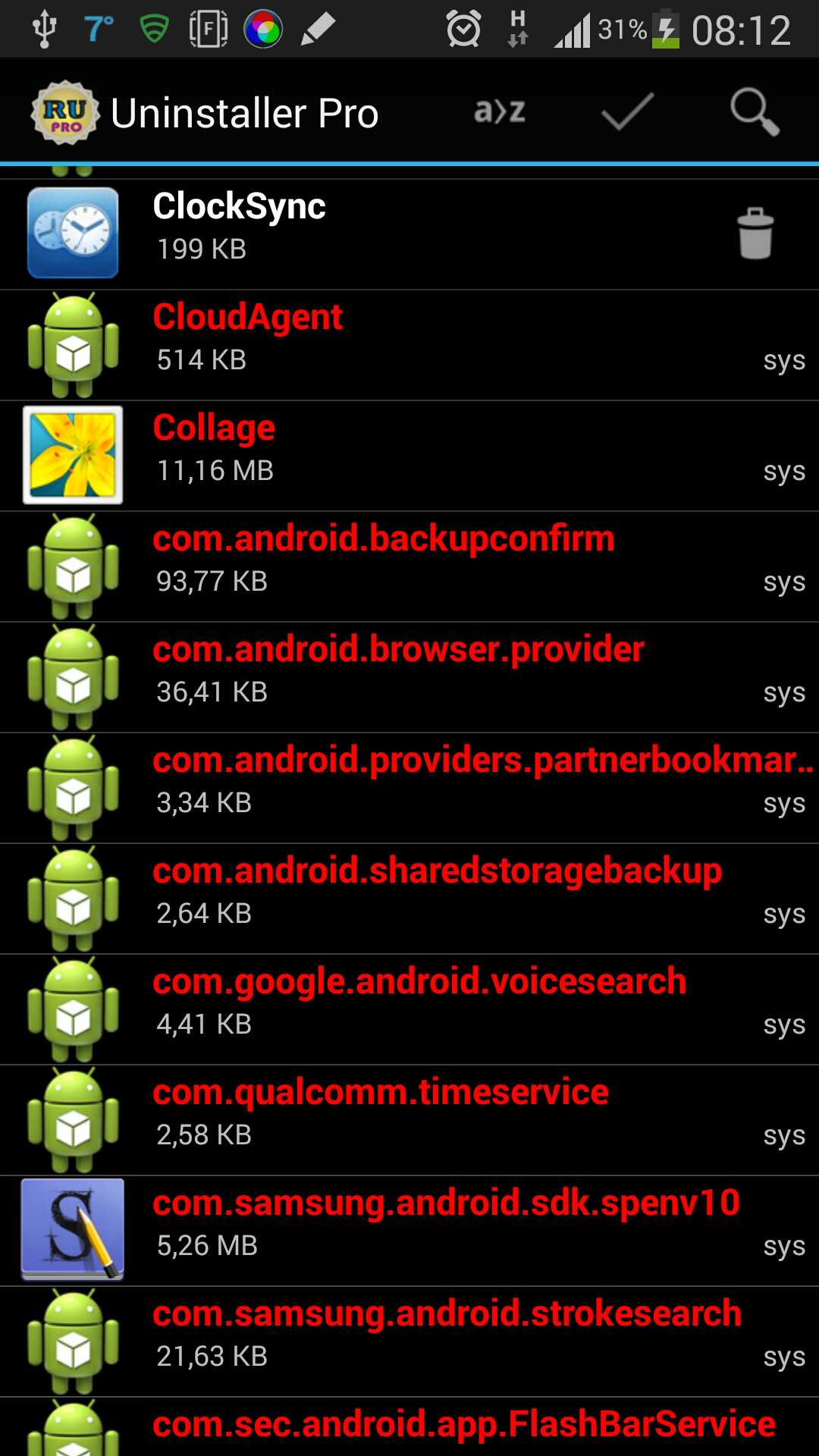Open com.google.android.voicesearch row
Viewport: 819px width, 1456px height.
pyautogui.click(x=409, y=1009)
